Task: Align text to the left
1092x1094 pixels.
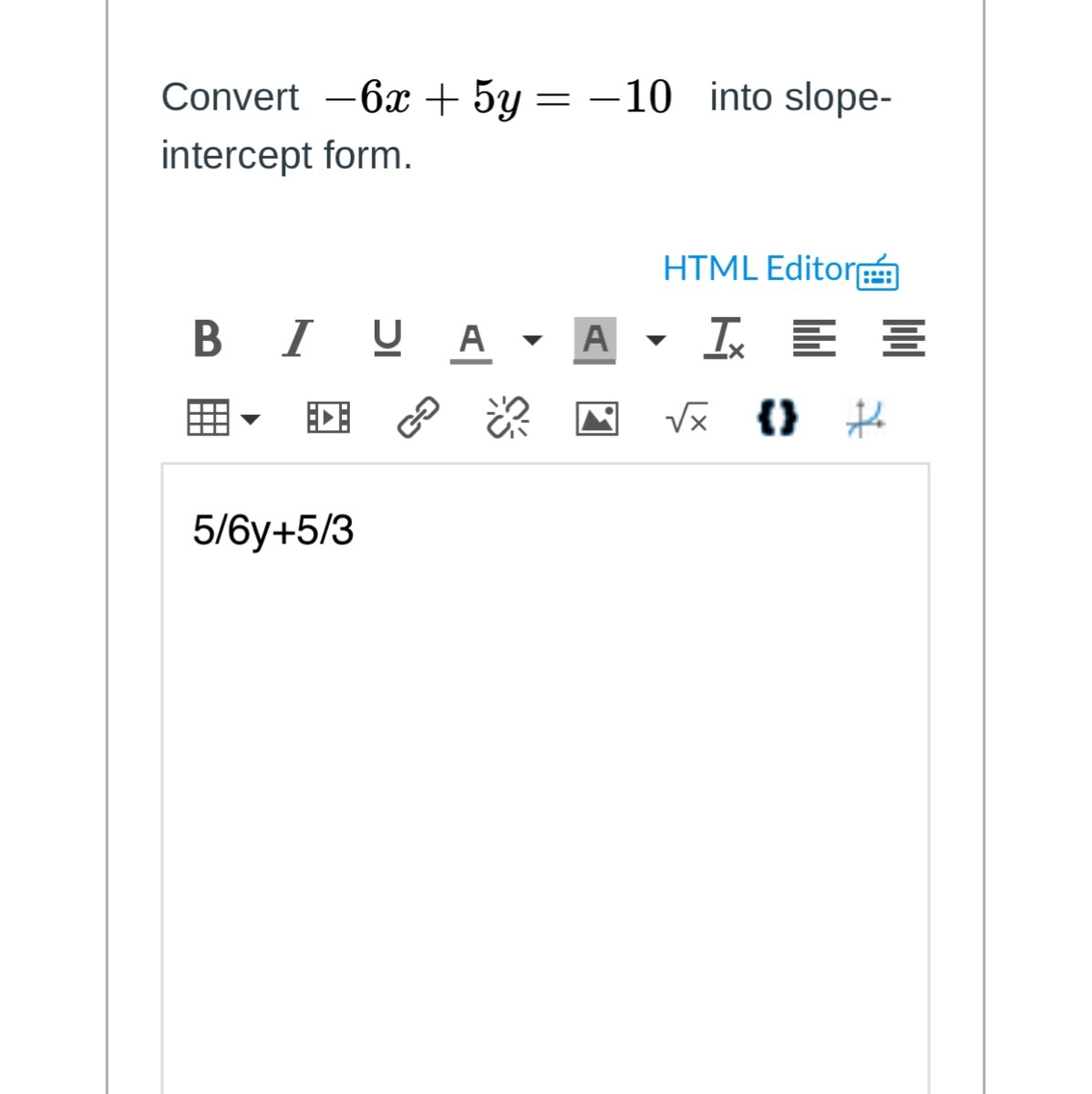Action: (814, 339)
